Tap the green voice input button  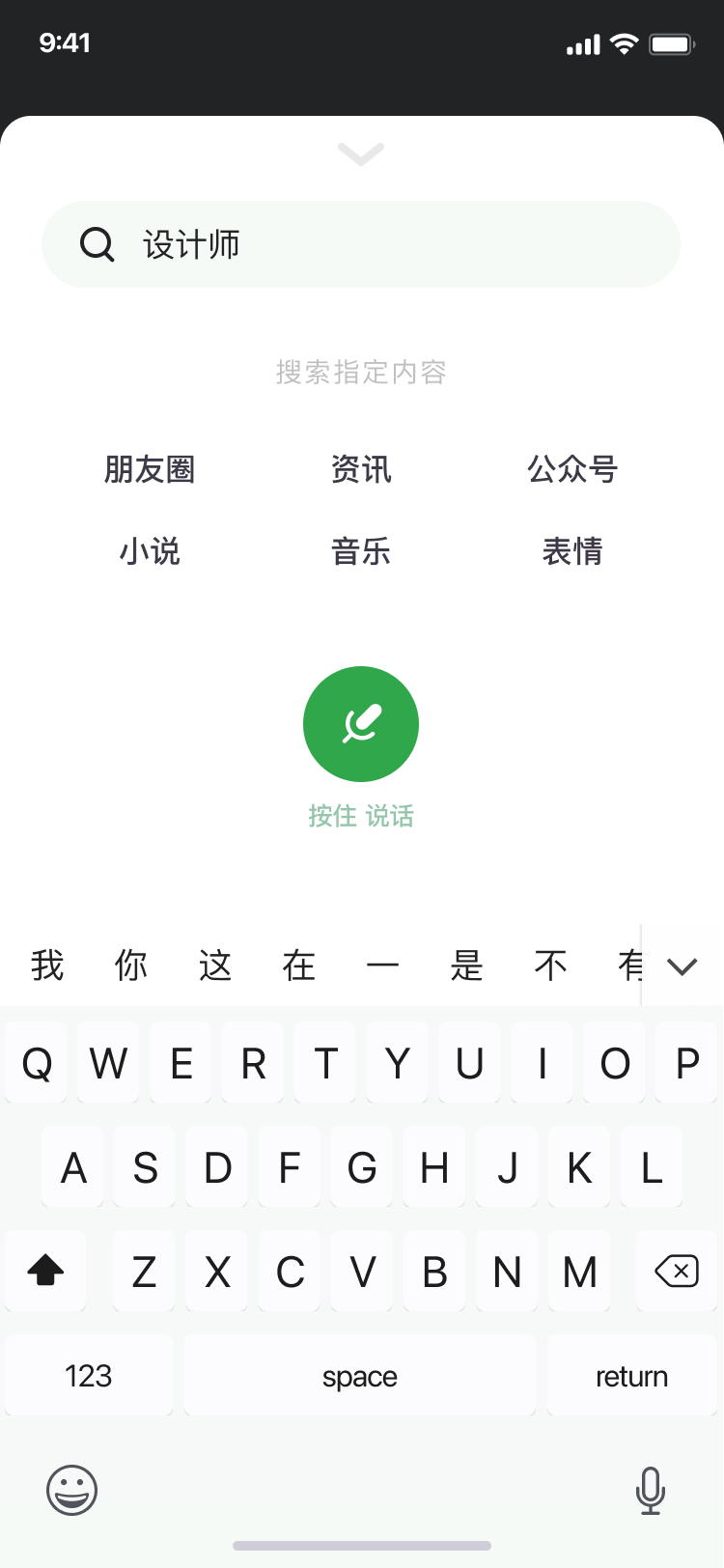point(361,724)
